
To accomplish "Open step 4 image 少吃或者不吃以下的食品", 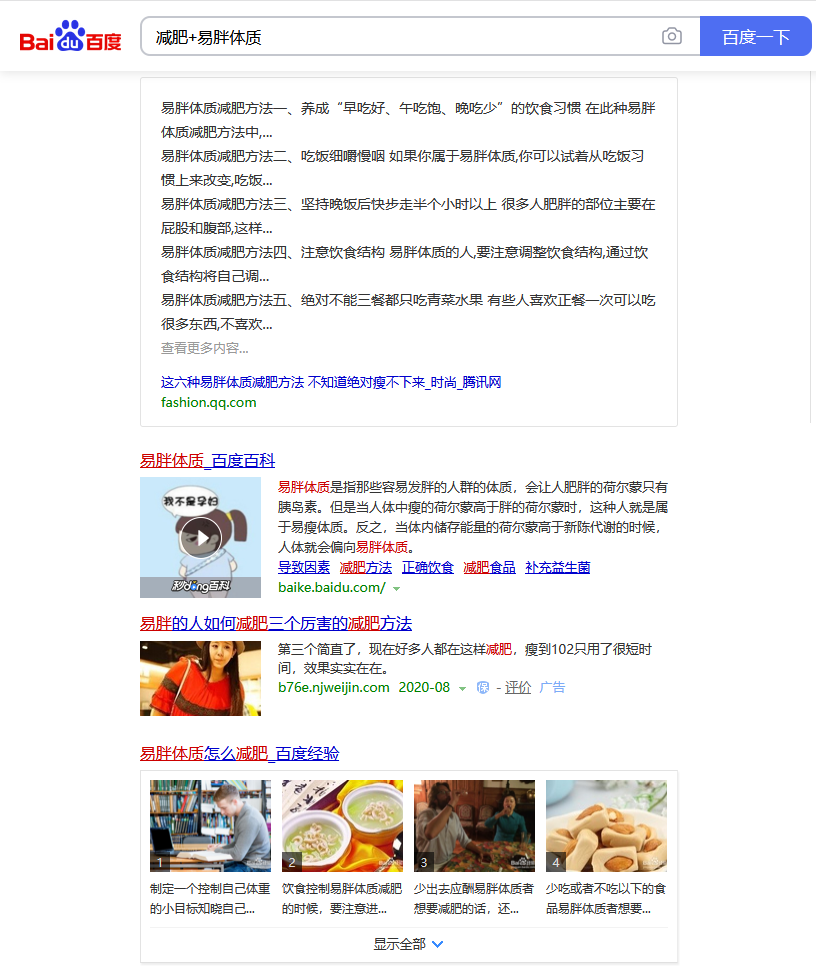I will coord(606,826).
